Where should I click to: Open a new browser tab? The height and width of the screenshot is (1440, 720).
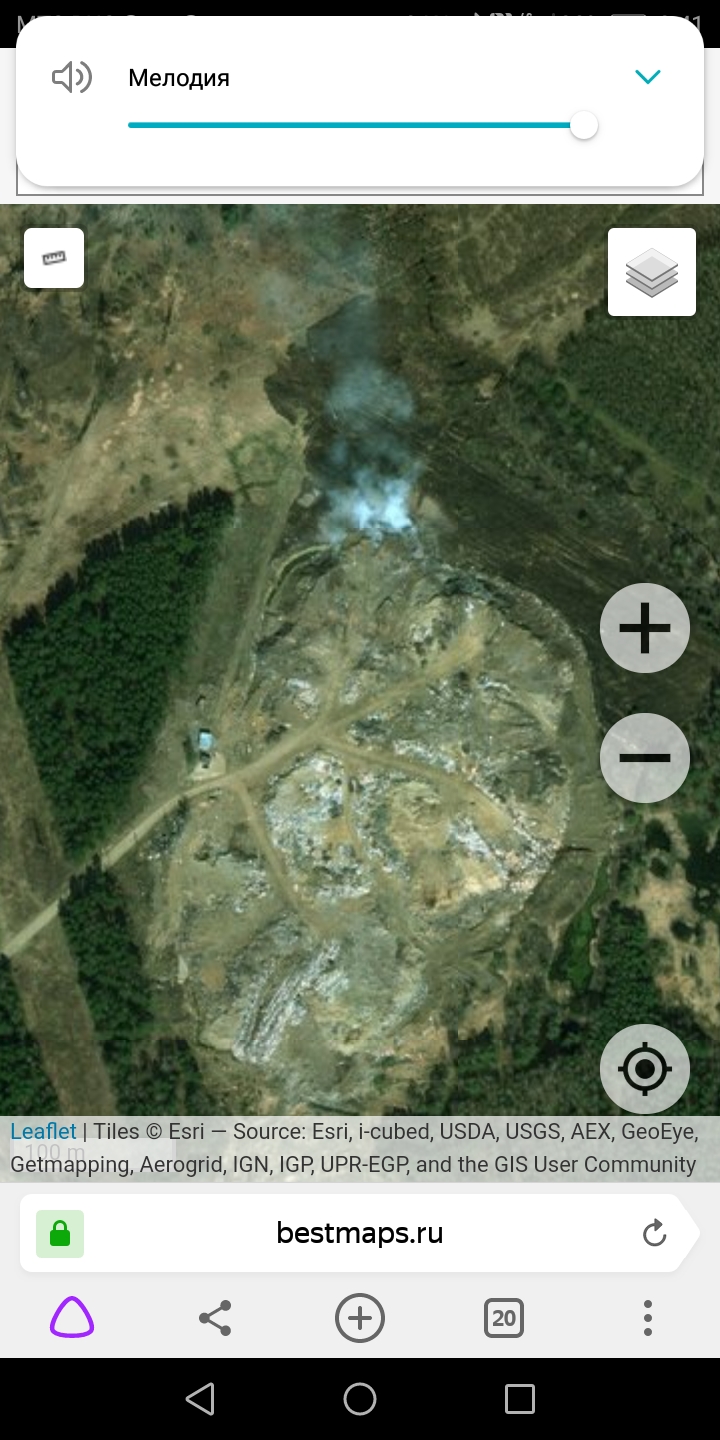click(360, 1318)
